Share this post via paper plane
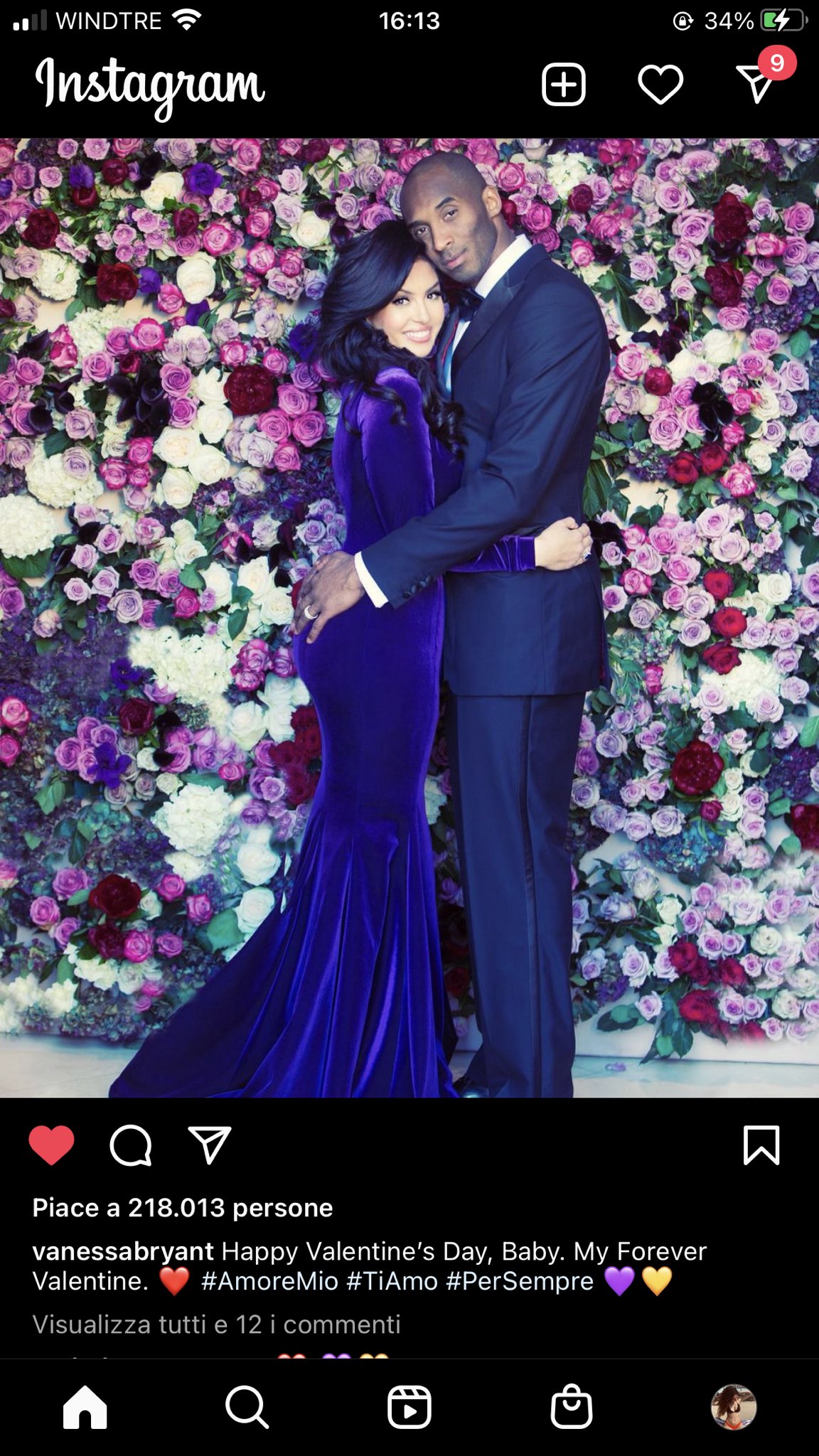This screenshot has width=819, height=1456. tap(210, 1145)
